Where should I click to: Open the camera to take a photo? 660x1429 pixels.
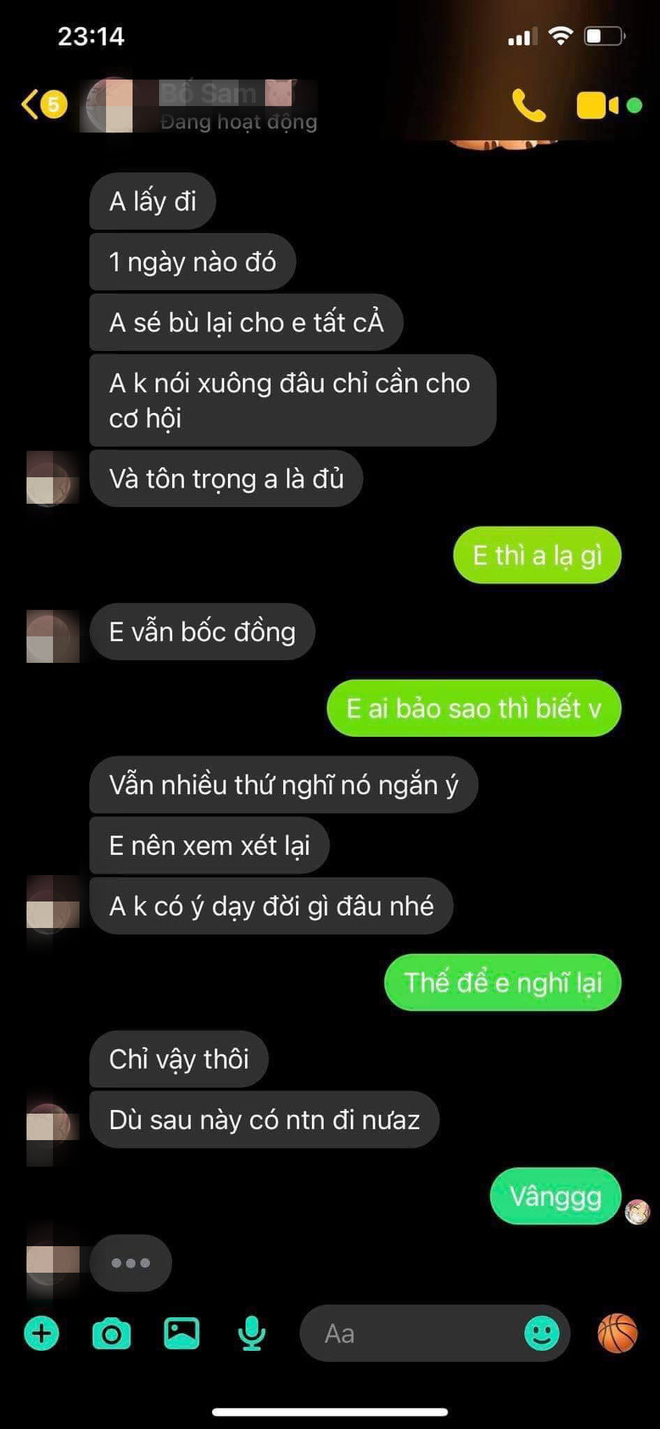coord(111,1333)
